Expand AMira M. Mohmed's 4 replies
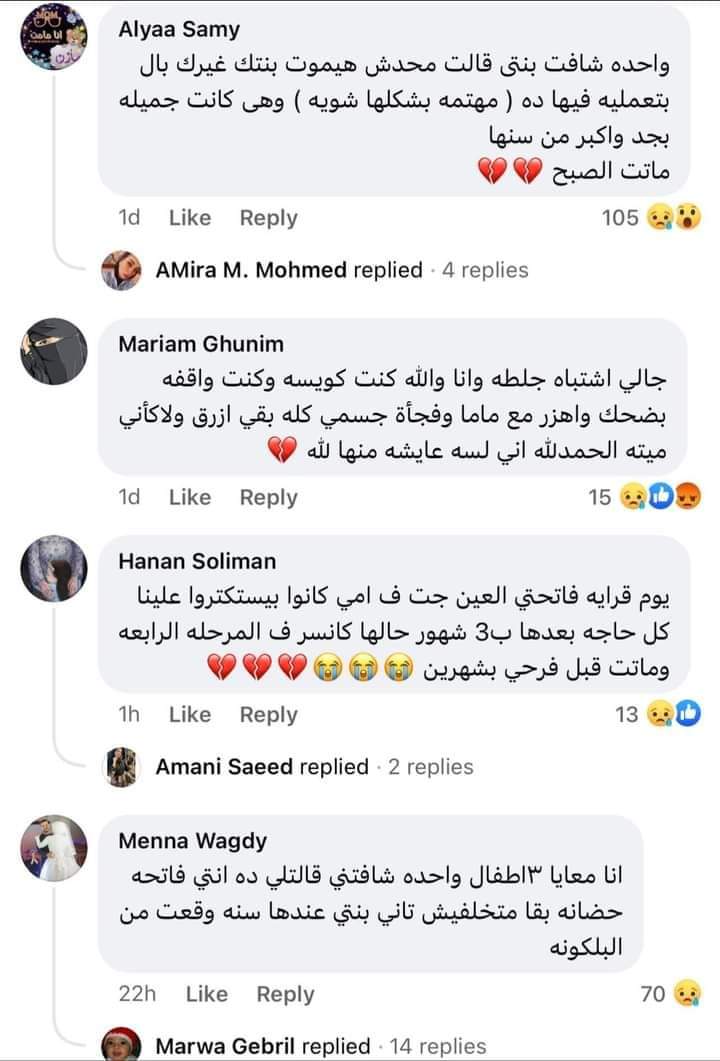Viewport: 720px width, 1061px height. pyautogui.click(x=342, y=270)
